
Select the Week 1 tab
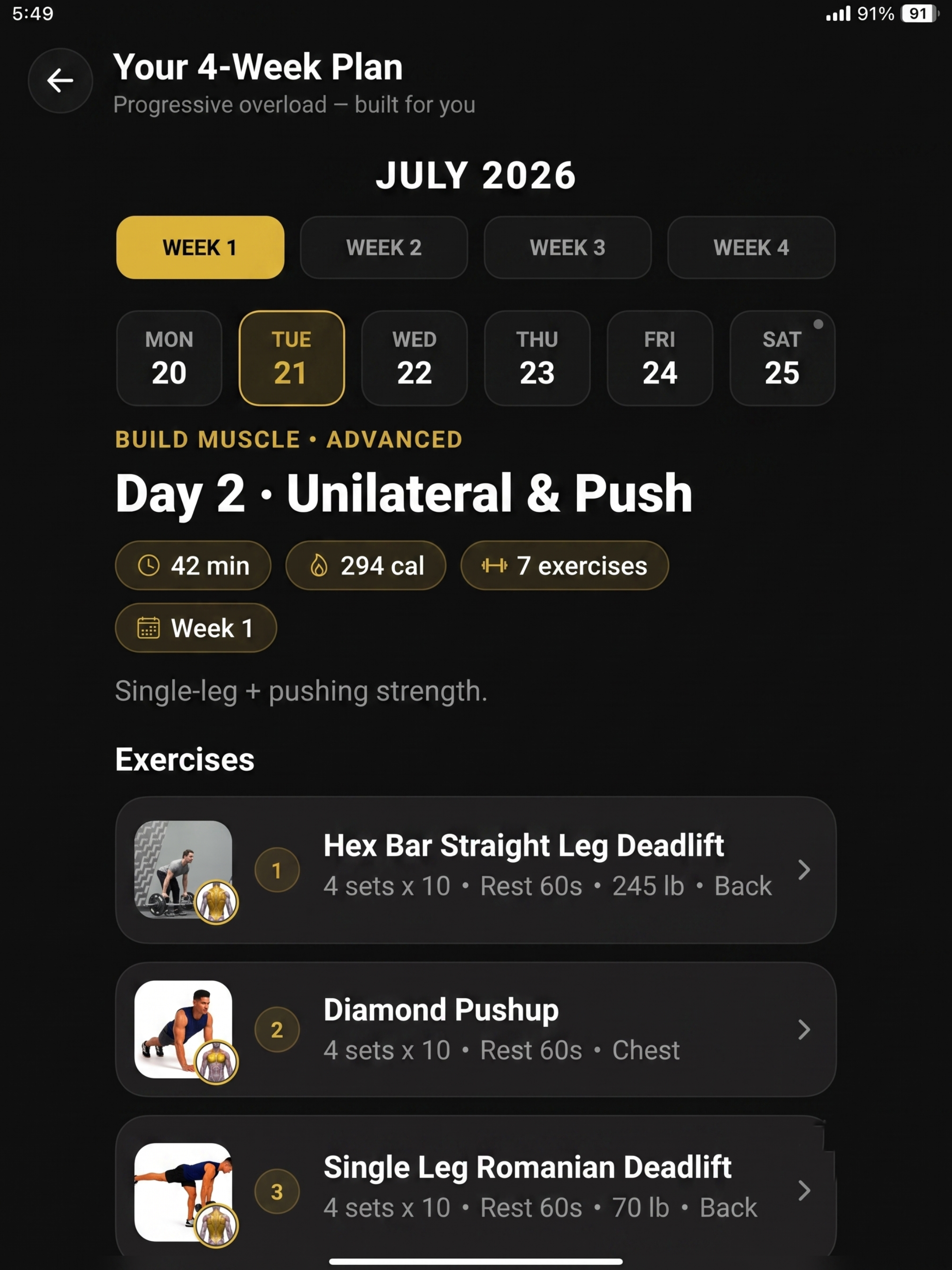200,247
